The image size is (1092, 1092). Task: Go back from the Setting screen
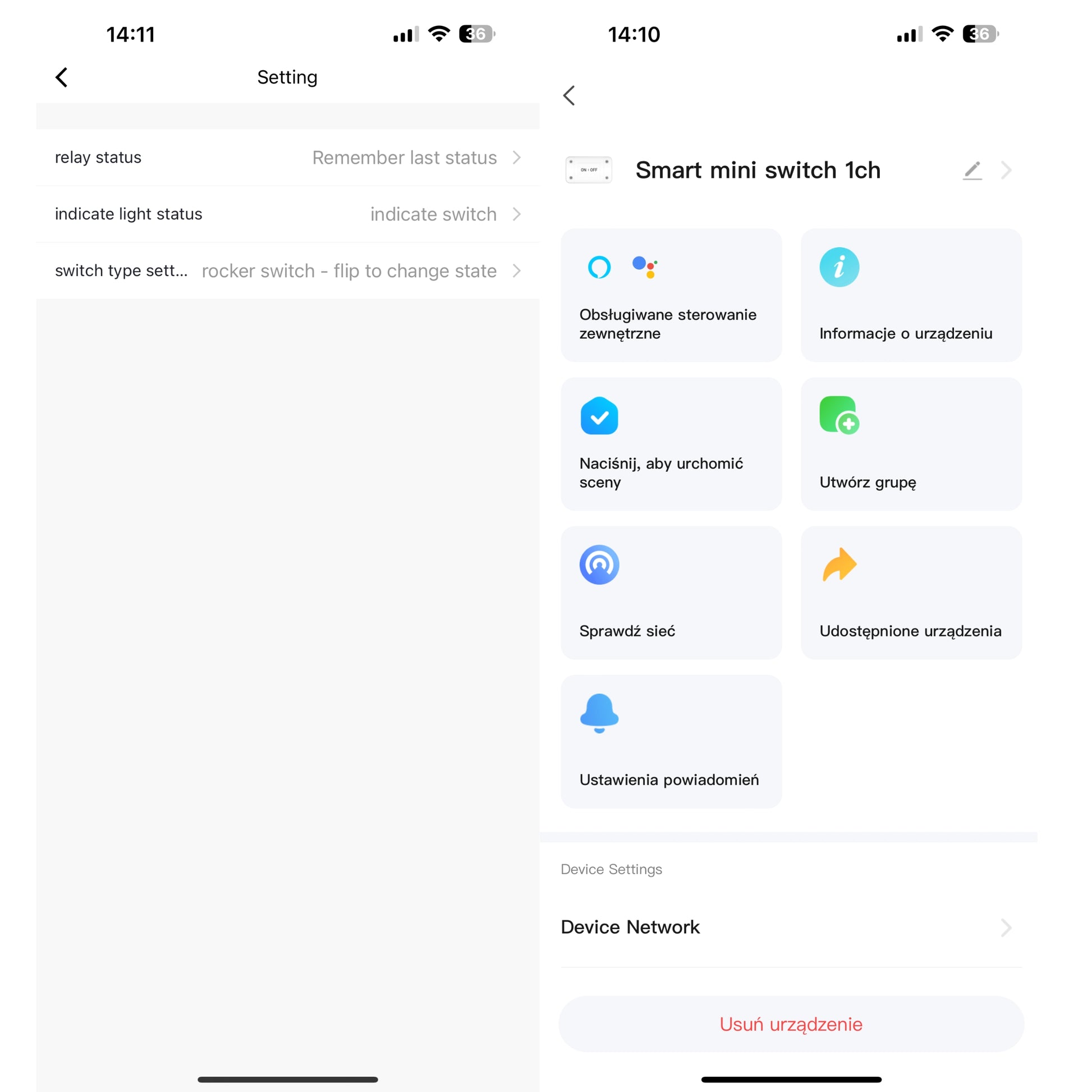pos(62,77)
